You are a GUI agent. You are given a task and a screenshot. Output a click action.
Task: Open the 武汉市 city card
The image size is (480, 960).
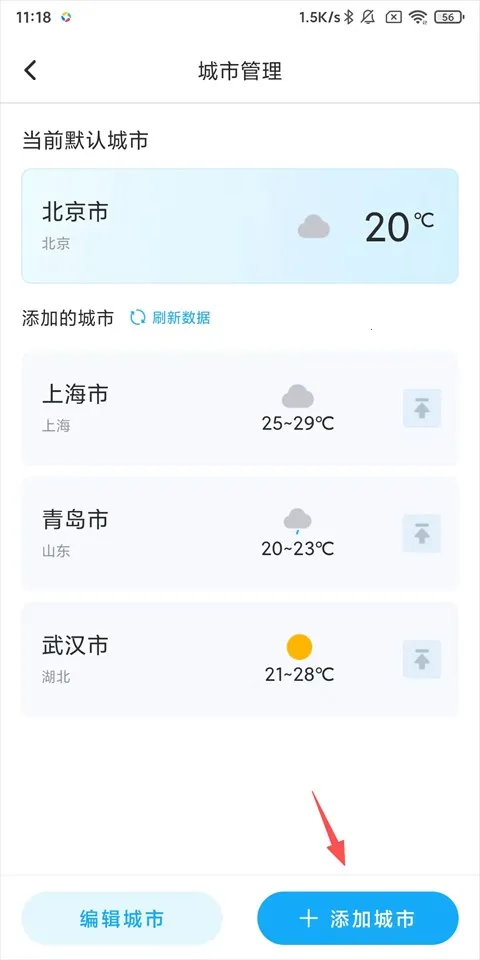(240, 659)
